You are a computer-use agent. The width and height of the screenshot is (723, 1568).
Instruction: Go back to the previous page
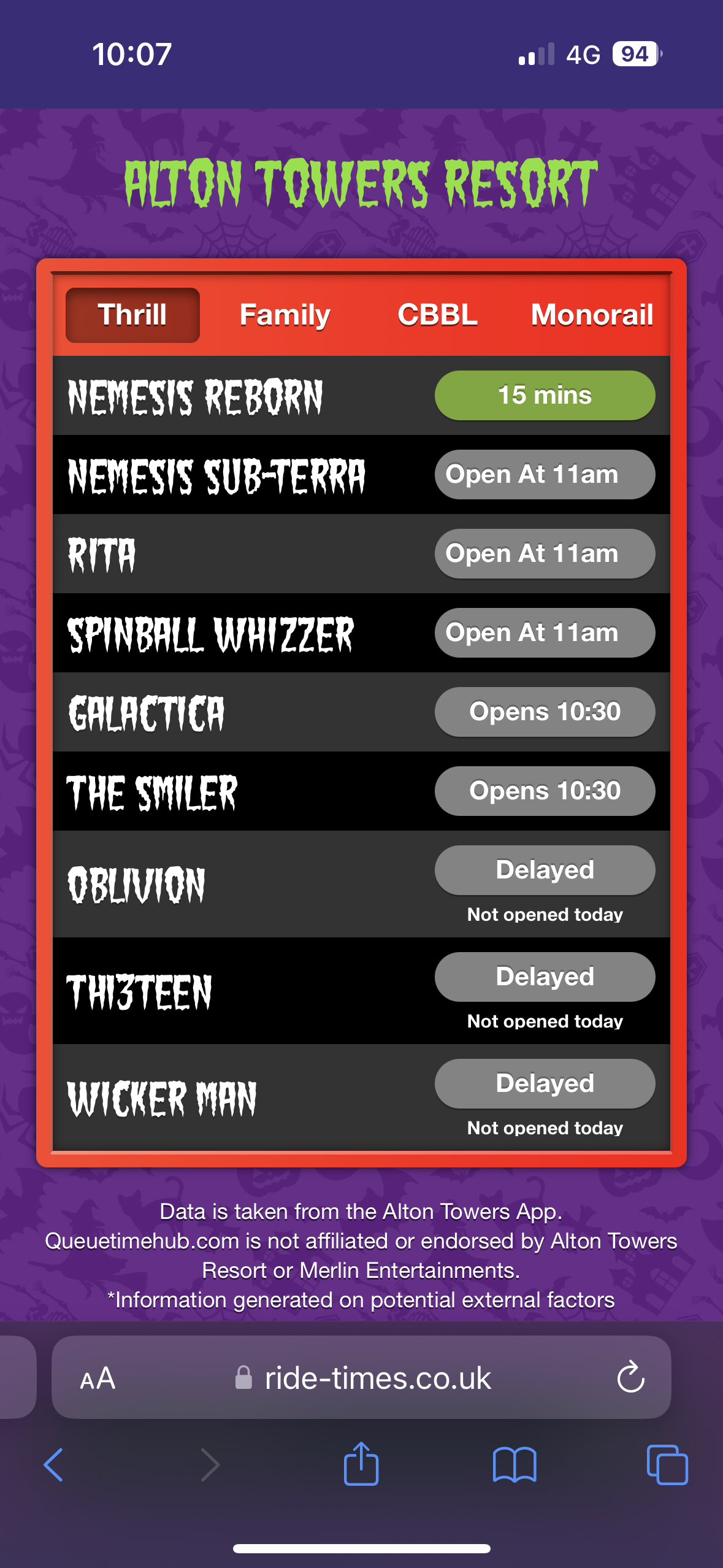[54, 1465]
